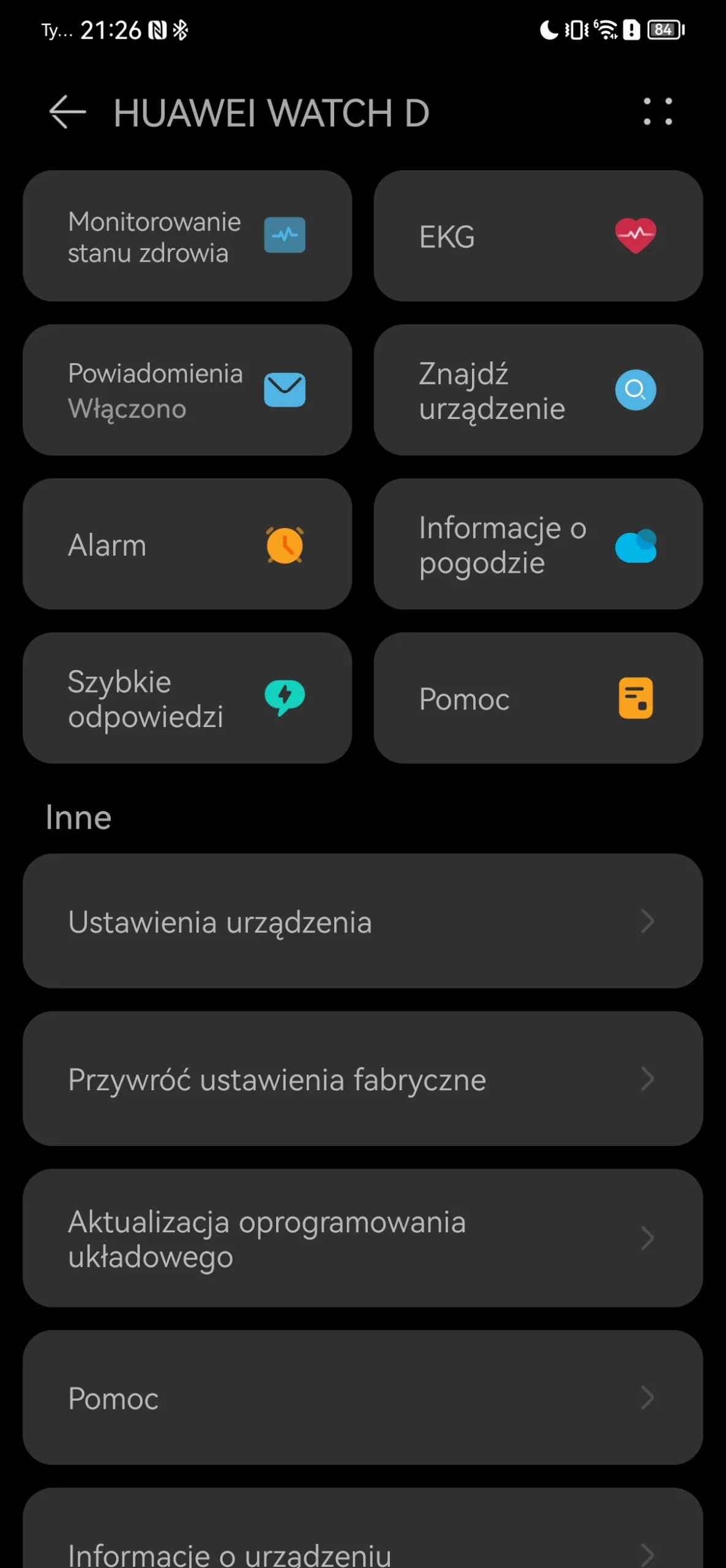
Task: Open Aktualizacja oprogramowania układowego
Action: coord(363,1238)
